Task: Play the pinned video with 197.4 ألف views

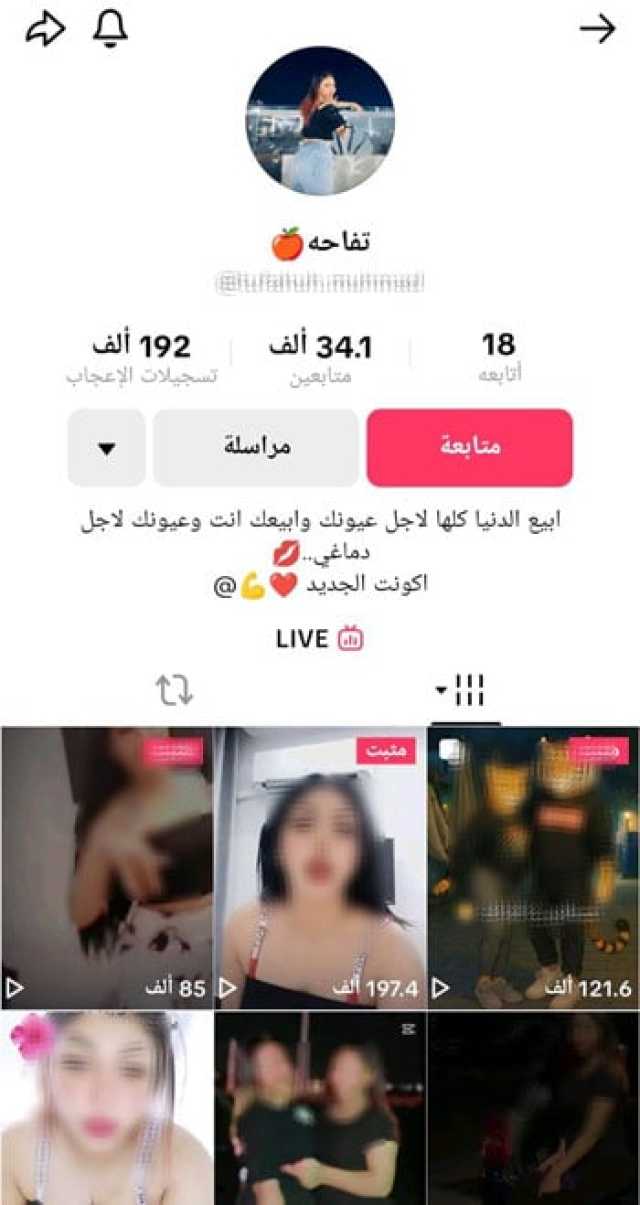Action: pyautogui.click(x=320, y=865)
